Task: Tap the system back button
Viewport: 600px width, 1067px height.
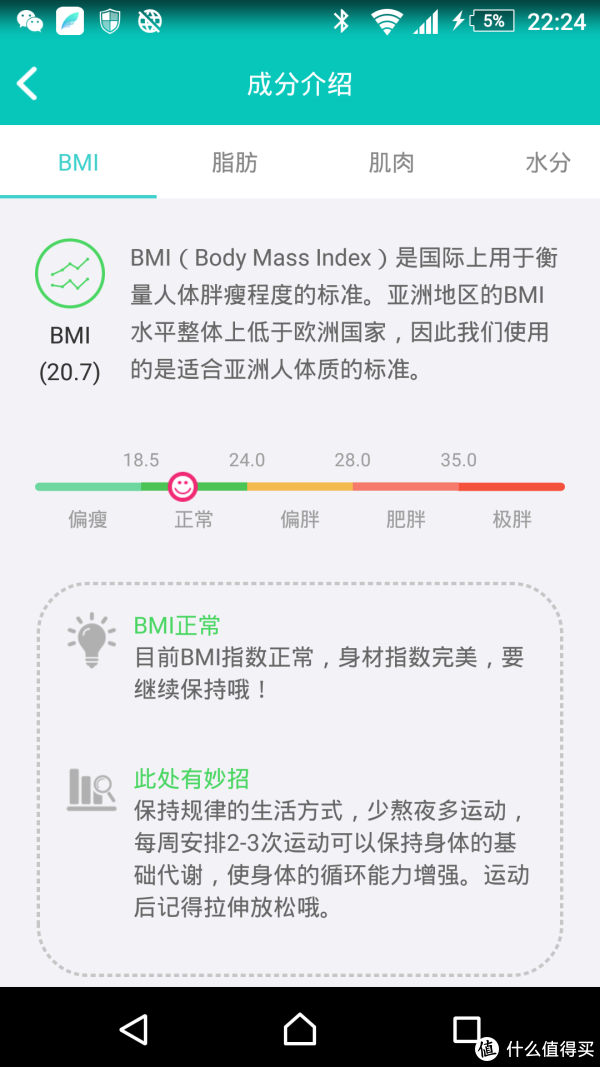Action: pyautogui.click(x=133, y=1029)
